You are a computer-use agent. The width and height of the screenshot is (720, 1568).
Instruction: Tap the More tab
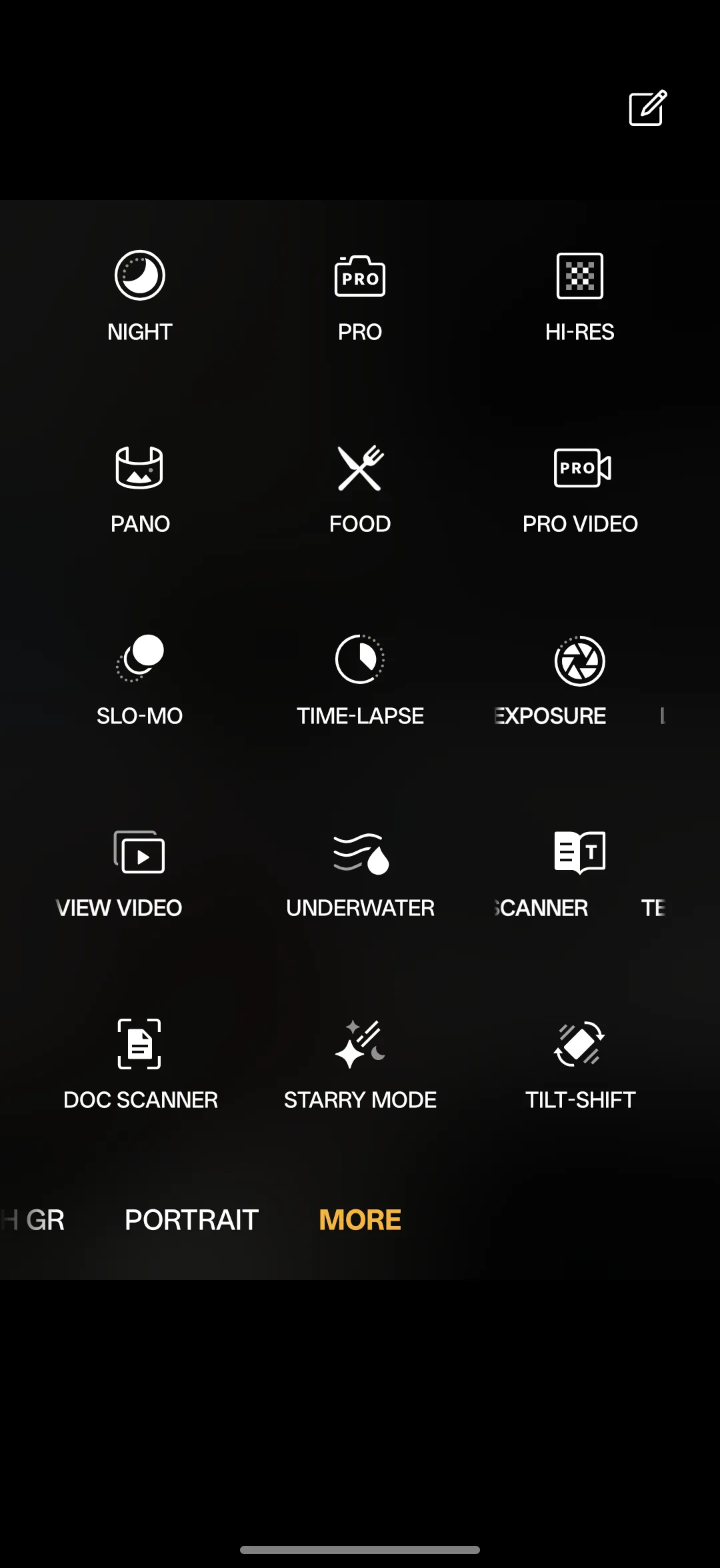tap(360, 1220)
